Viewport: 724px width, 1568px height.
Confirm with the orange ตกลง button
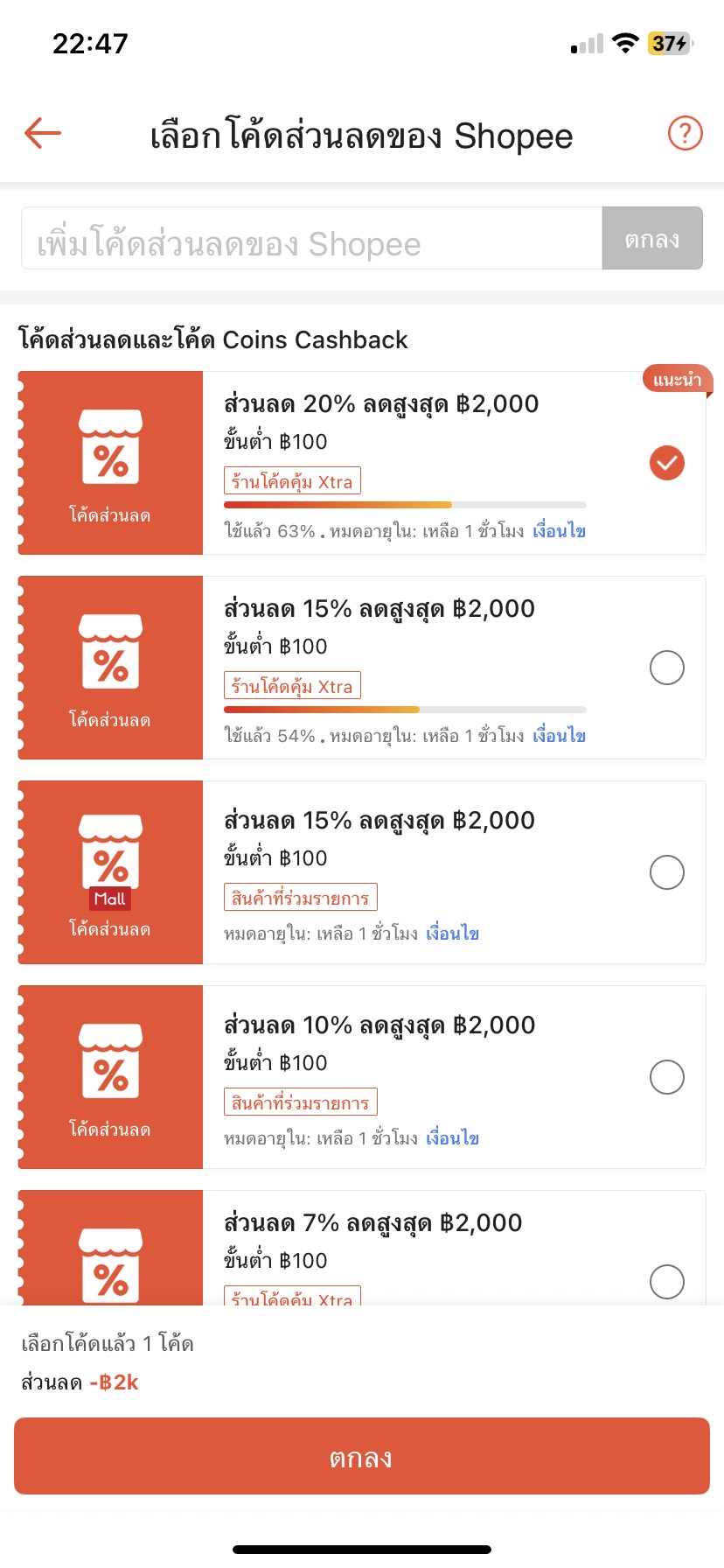coord(362,1456)
